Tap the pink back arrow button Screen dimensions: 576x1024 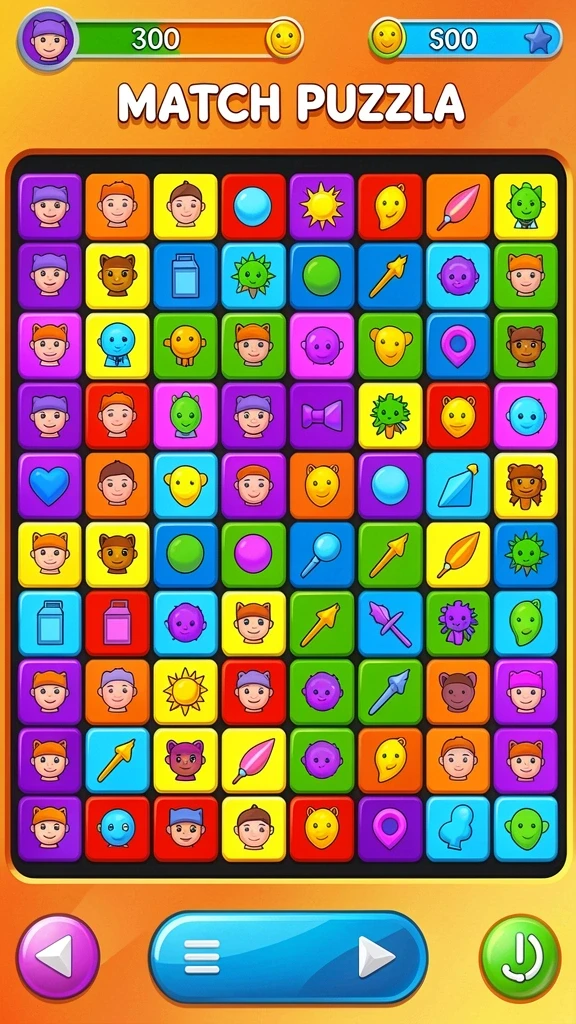tap(58, 957)
